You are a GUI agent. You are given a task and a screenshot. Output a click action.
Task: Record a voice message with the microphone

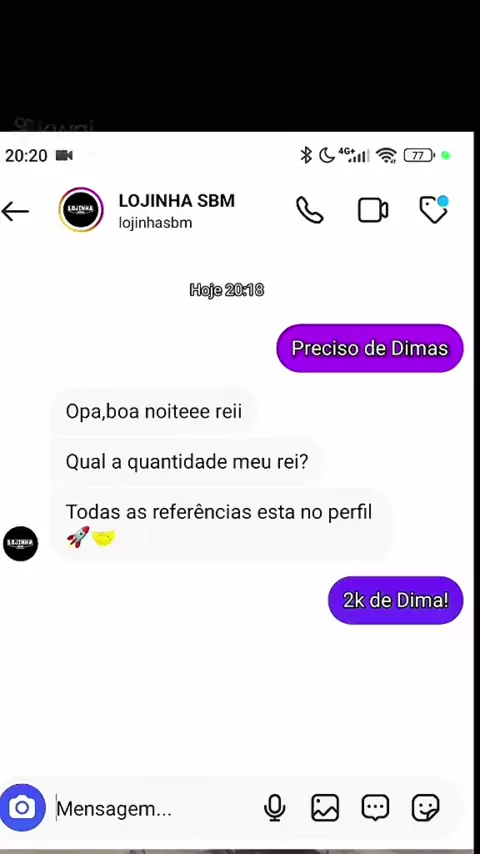pyautogui.click(x=275, y=807)
